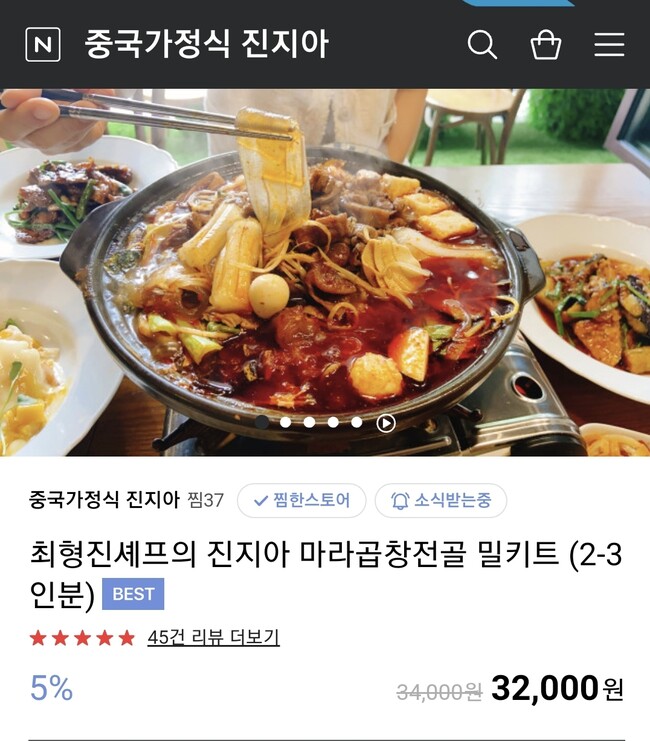Tap the 찜한스토어 chip
This screenshot has width=650, height=741.
pyautogui.click(x=301, y=500)
